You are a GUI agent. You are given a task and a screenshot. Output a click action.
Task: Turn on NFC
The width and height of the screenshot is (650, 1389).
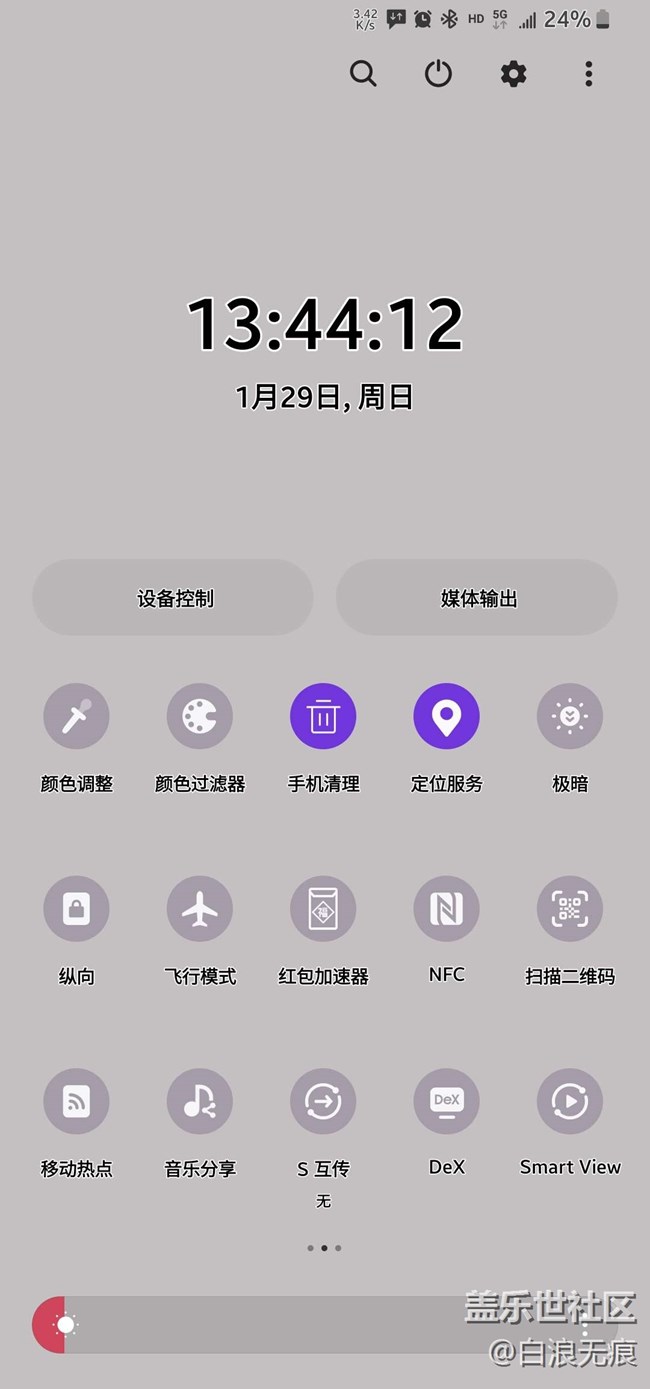pyautogui.click(x=447, y=909)
